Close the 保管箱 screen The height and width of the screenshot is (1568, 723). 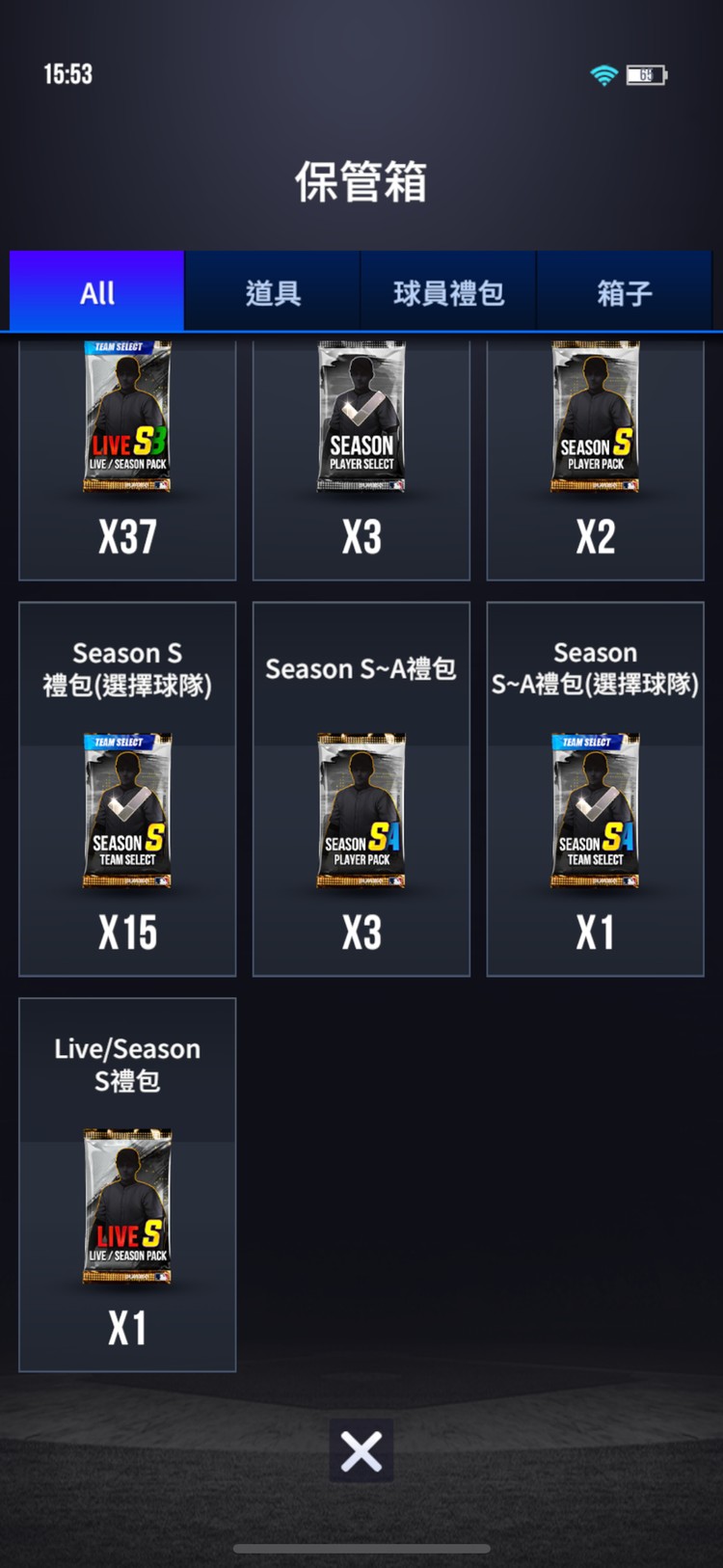tap(361, 1450)
